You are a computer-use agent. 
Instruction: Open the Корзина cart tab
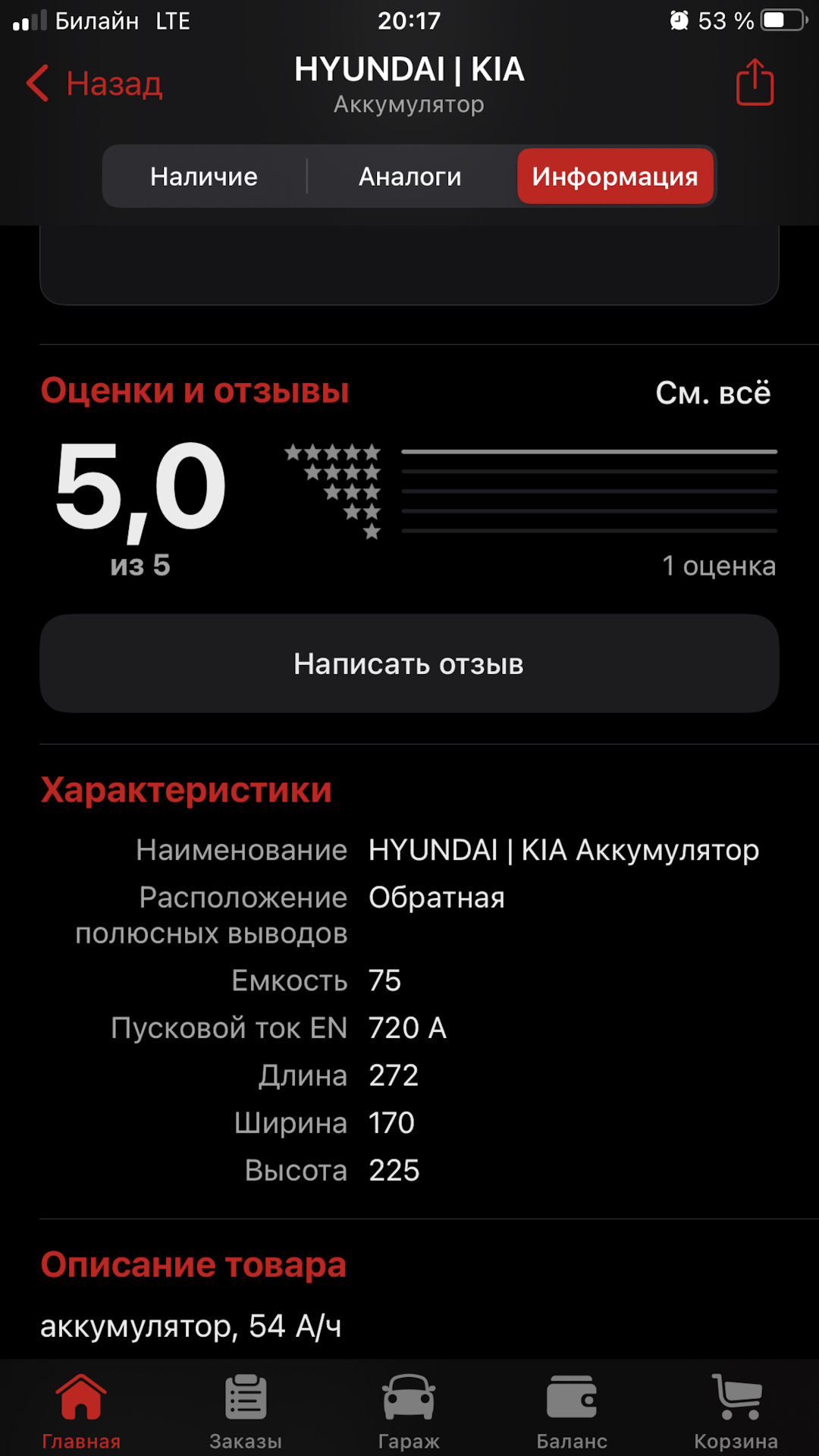point(736,1410)
